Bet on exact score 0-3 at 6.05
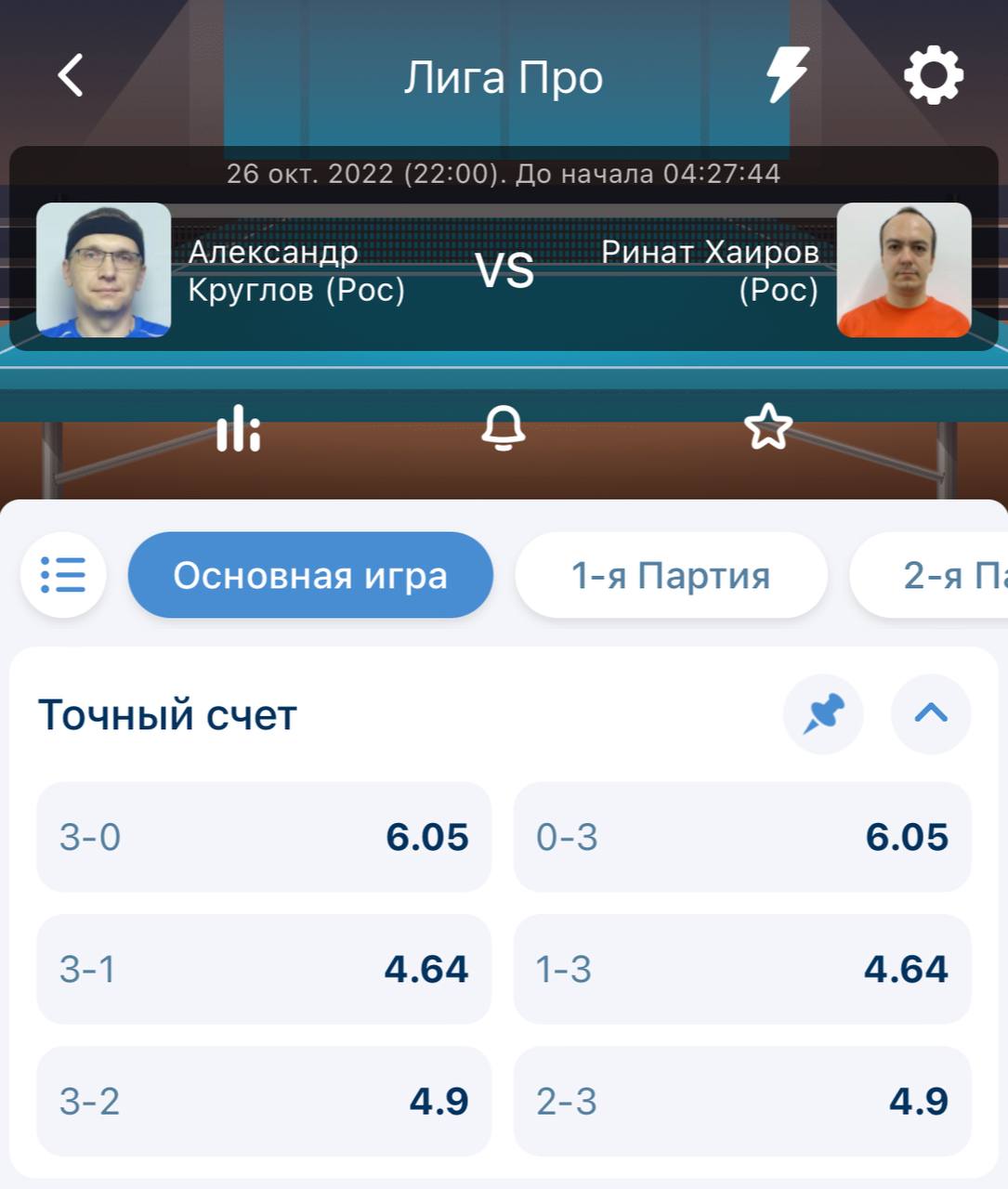 pos(741,837)
